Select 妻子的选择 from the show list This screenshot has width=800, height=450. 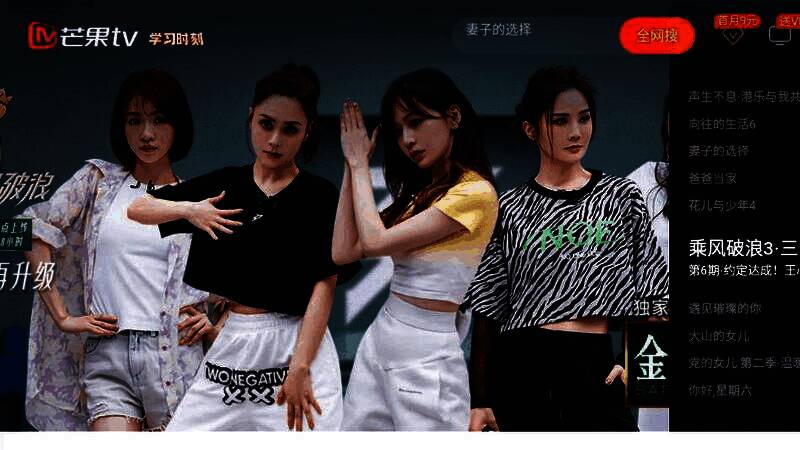pyautogui.click(x=718, y=150)
